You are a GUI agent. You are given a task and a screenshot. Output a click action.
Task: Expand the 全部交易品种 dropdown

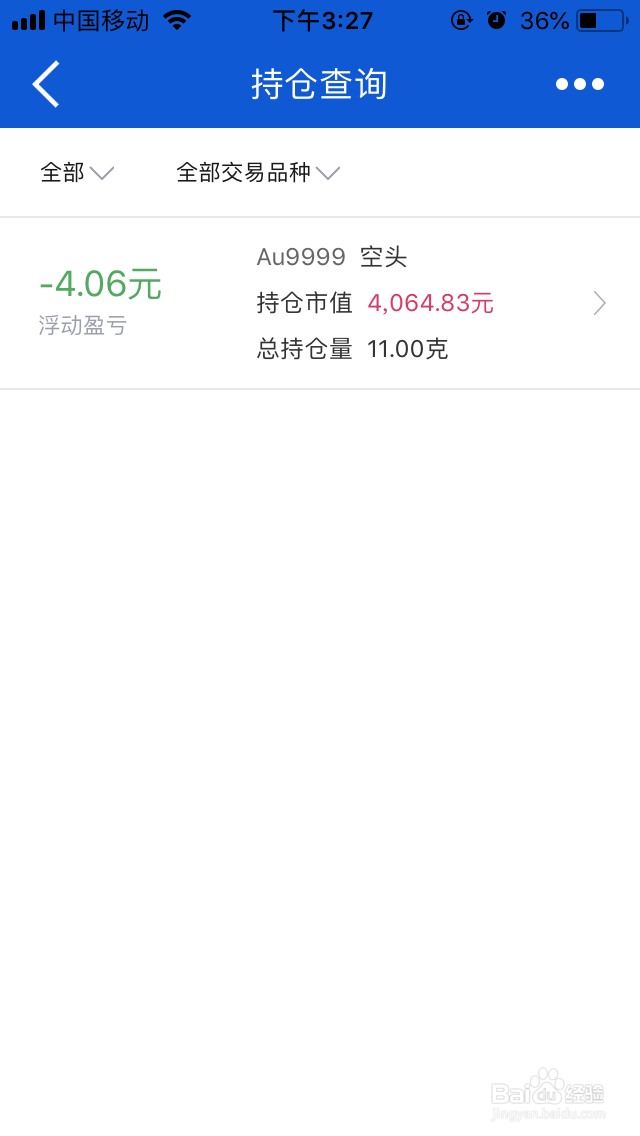[x=257, y=173]
